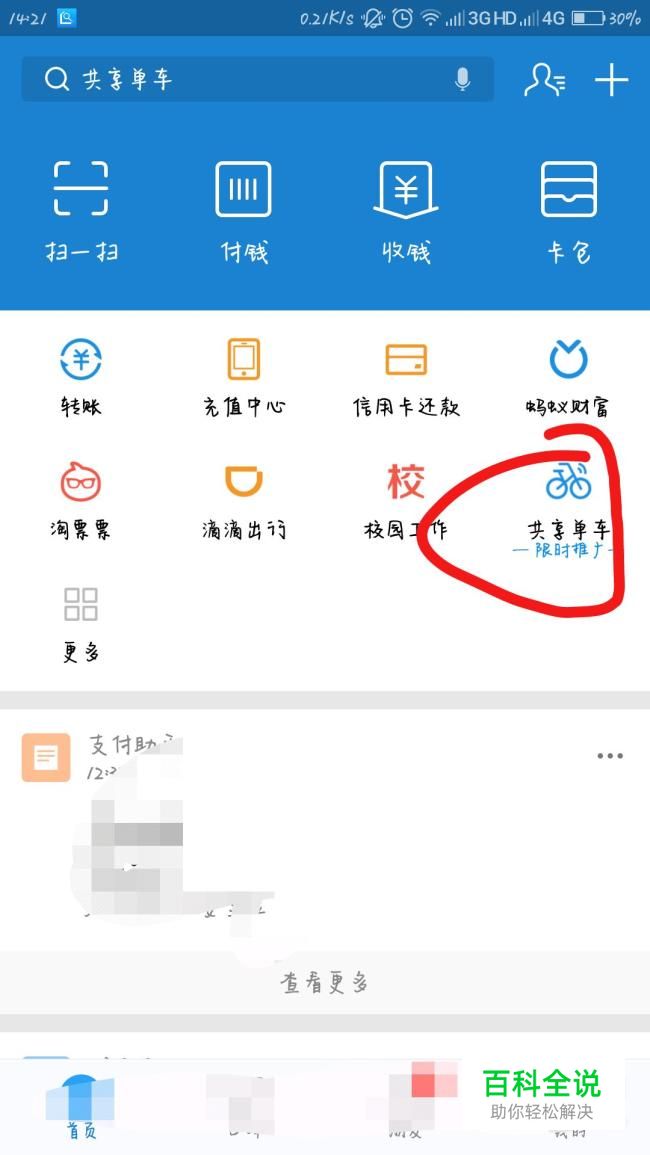Screen dimensions: 650x1155
Task: Start voice search with the microphone icon
Action: [x=462, y=79]
